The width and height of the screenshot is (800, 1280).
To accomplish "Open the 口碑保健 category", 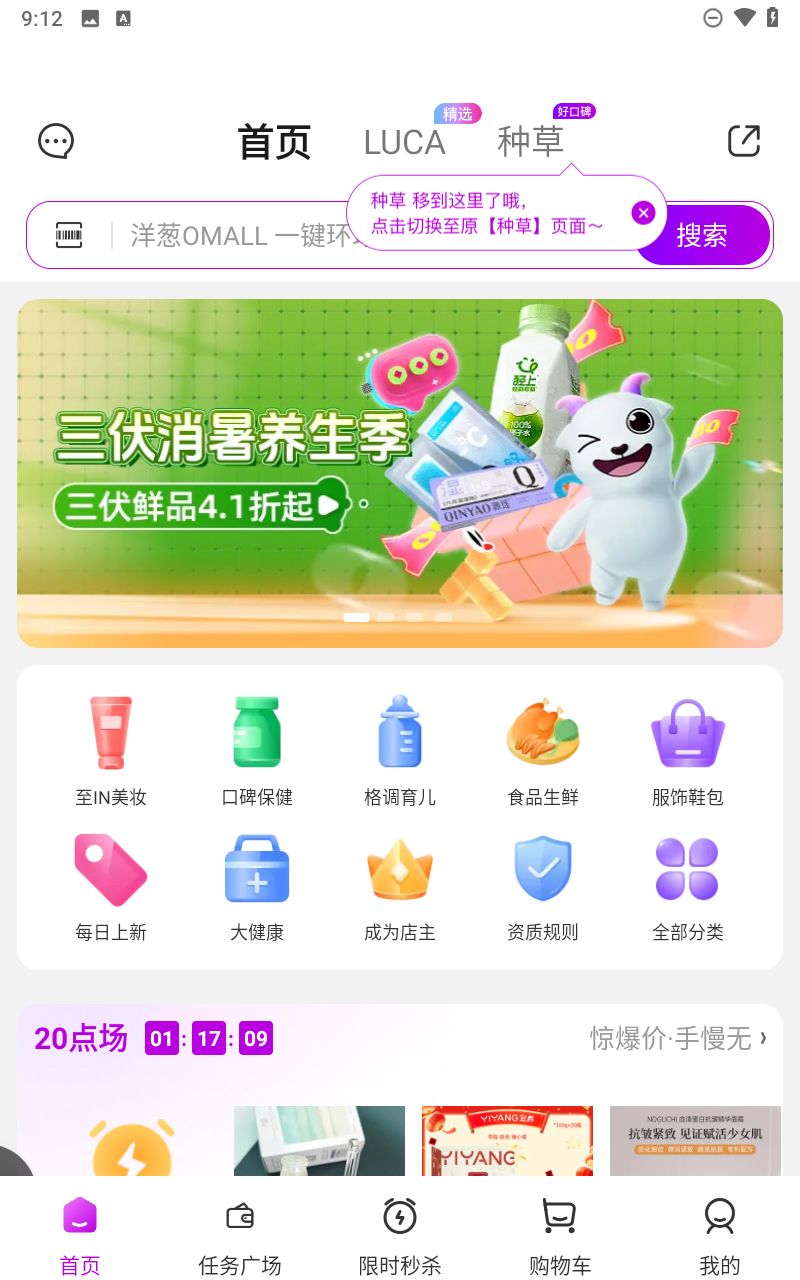I will click(x=257, y=750).
